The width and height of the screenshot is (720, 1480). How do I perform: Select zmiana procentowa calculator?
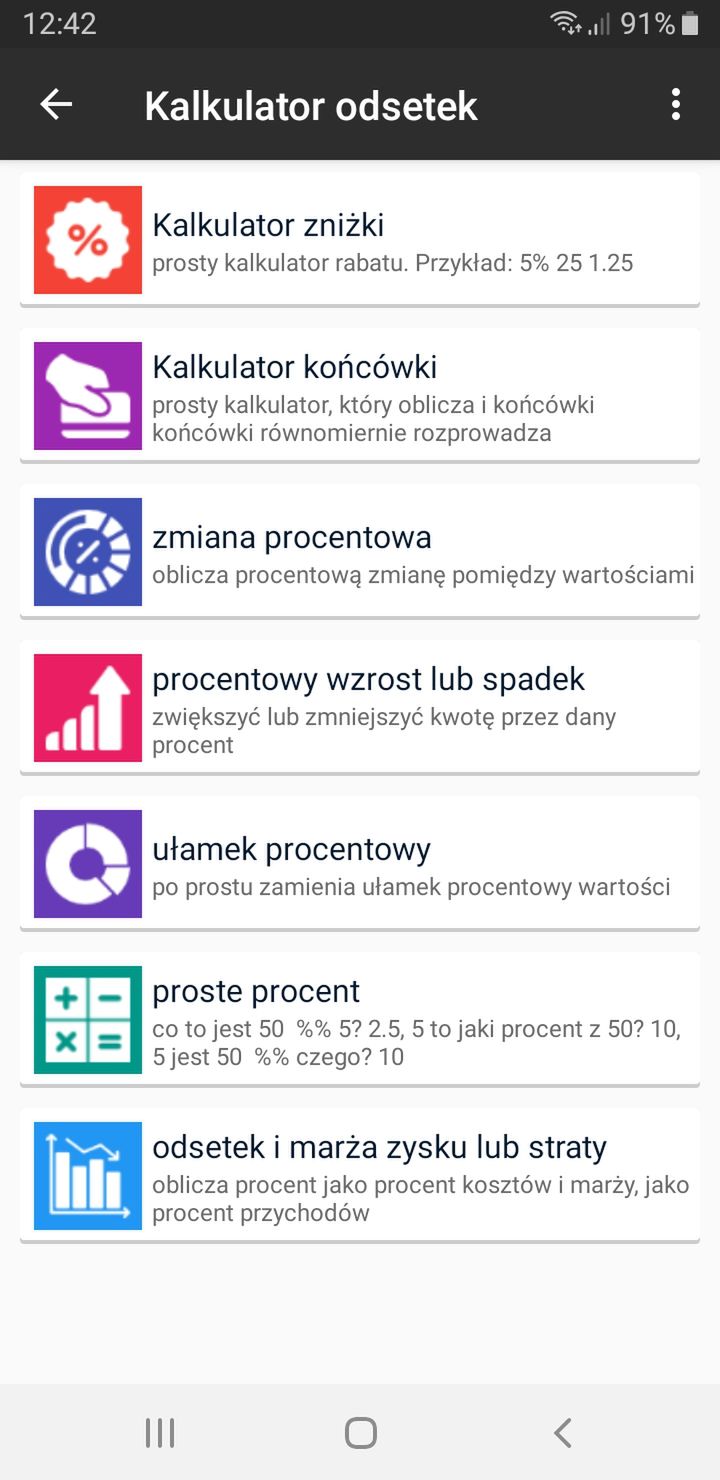tap(360, 552)
